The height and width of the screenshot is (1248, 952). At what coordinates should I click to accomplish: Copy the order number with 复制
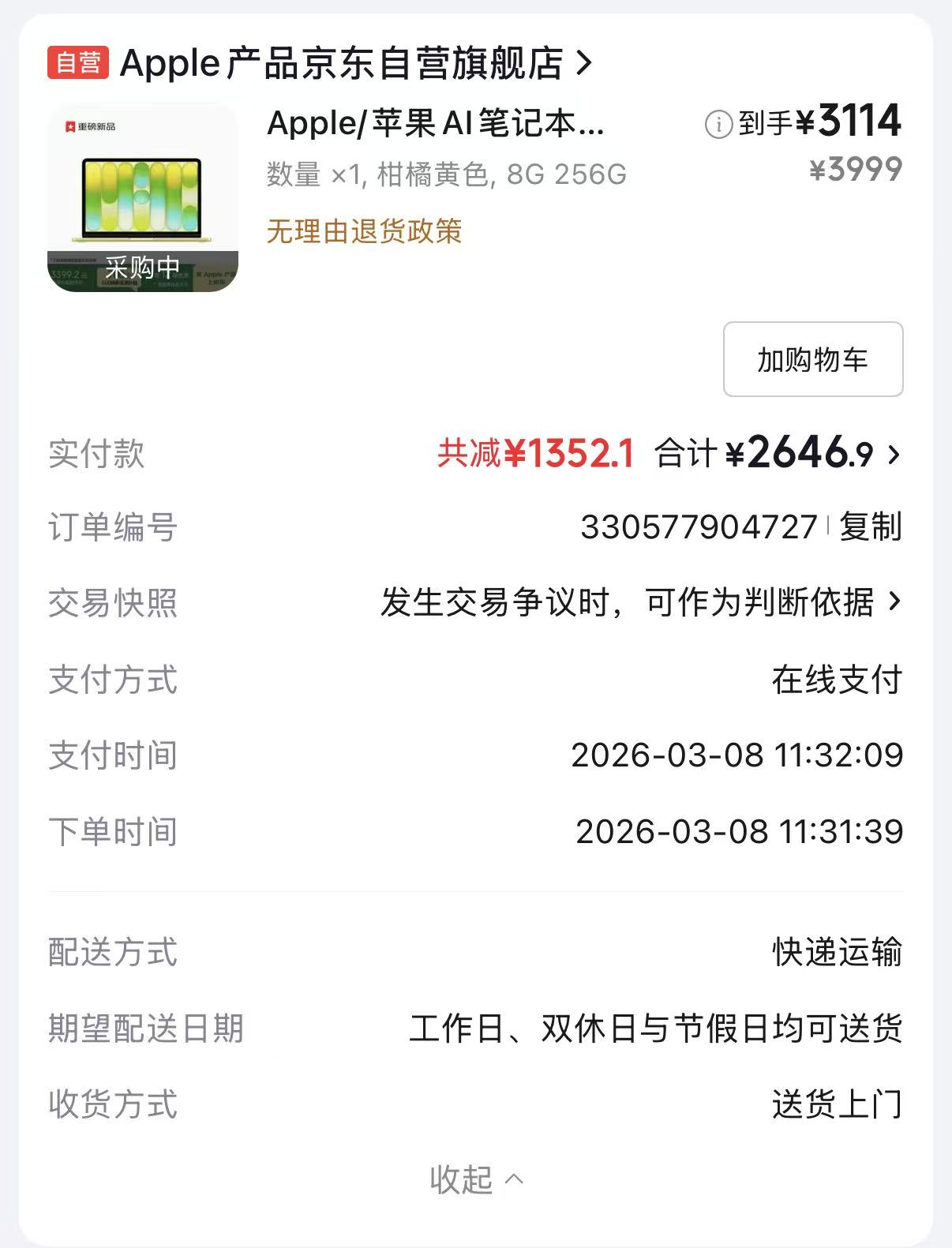870,527
